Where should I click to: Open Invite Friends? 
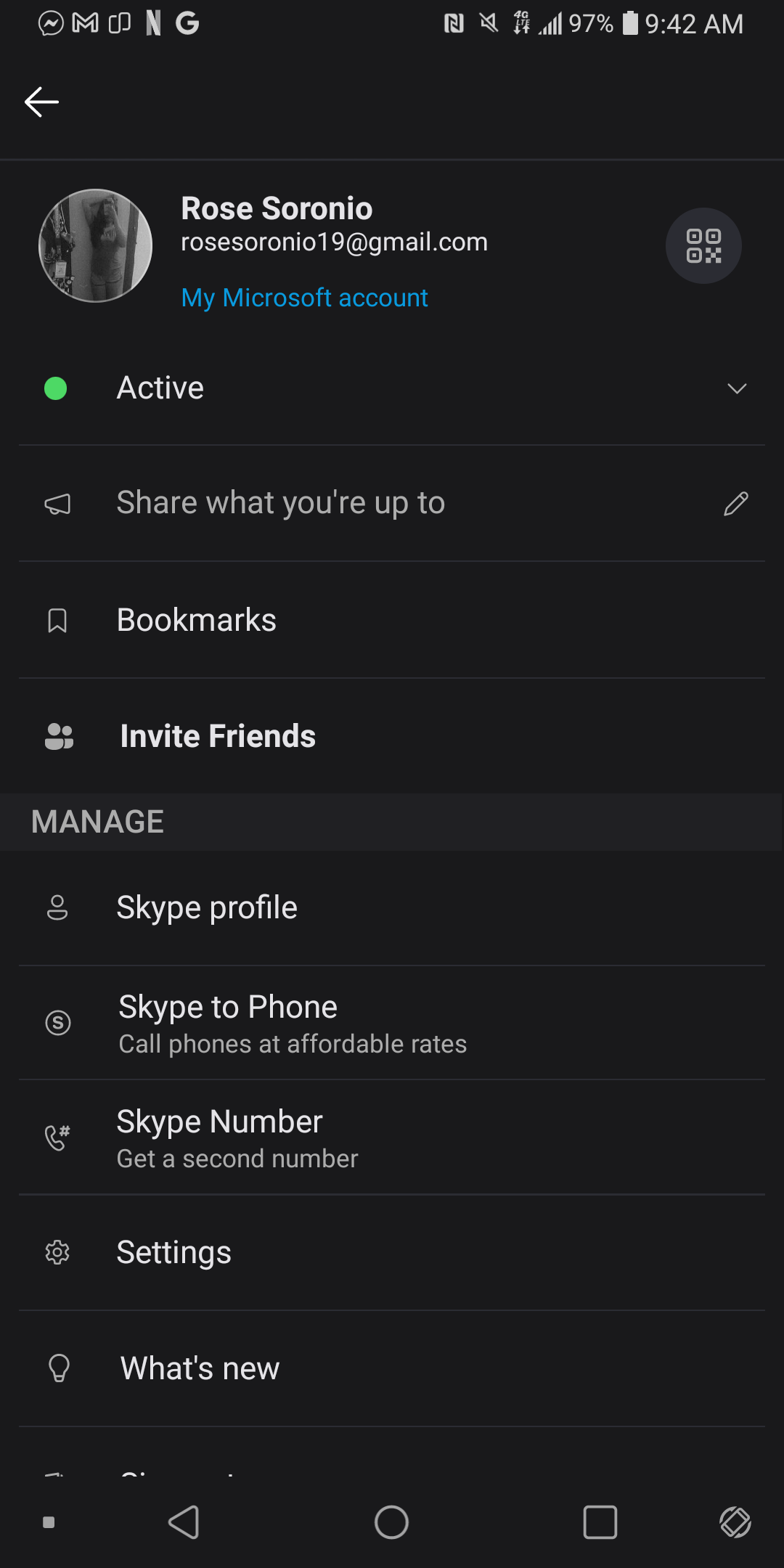[392, 736]
